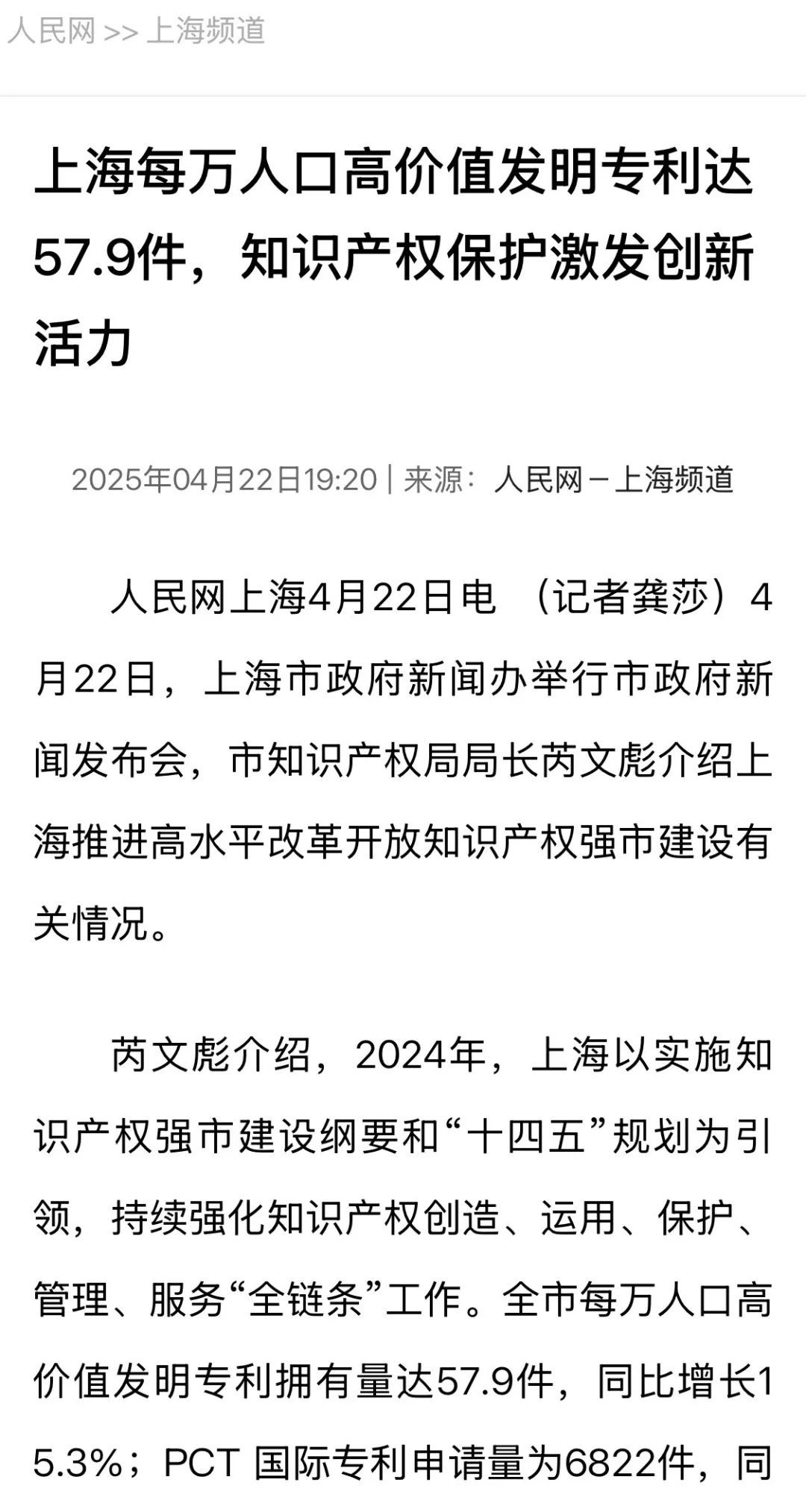The height and width of the screenshot is (1512, 806).
Task: Open the 人民网 breadcrumb link
Action: pos(51,31)
